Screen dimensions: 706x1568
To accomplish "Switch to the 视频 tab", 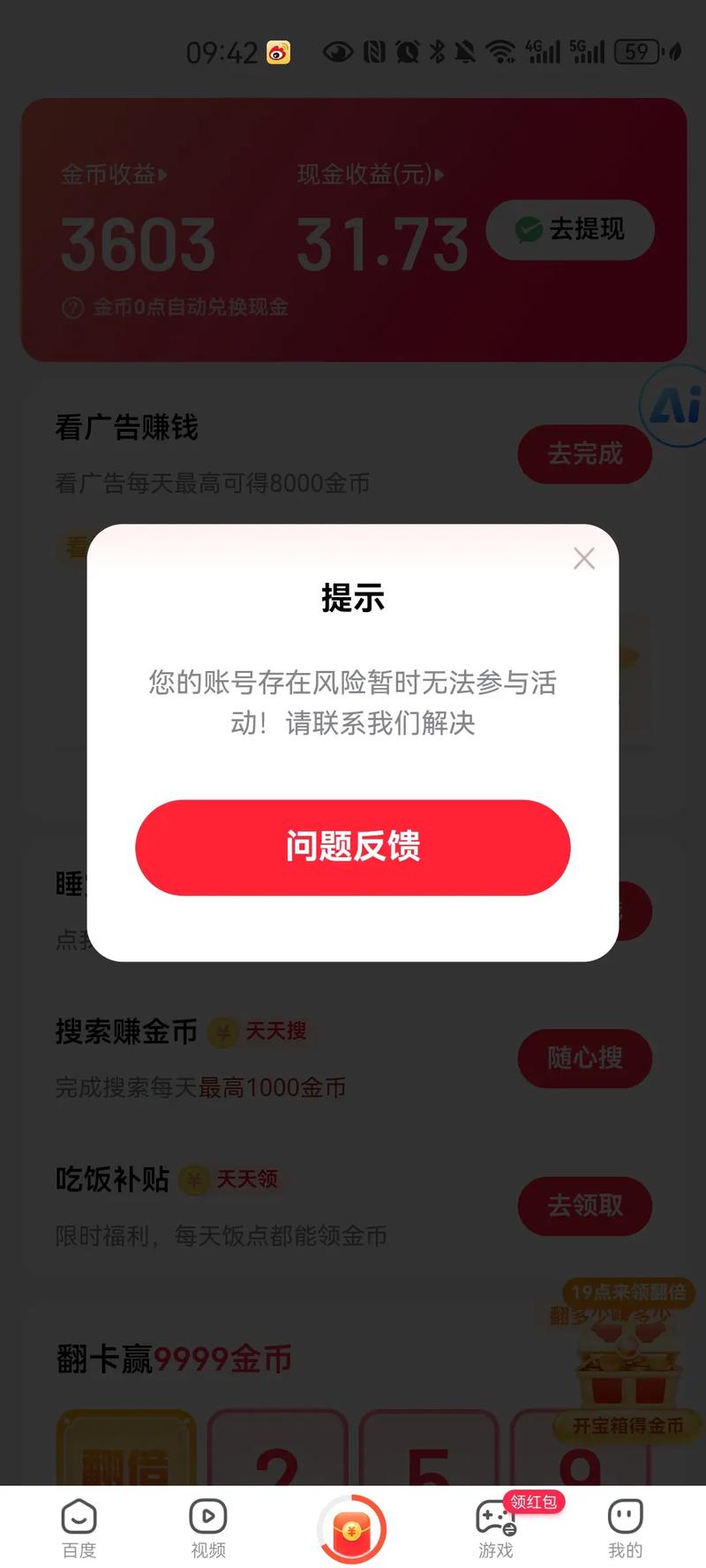I will 208,1527.
